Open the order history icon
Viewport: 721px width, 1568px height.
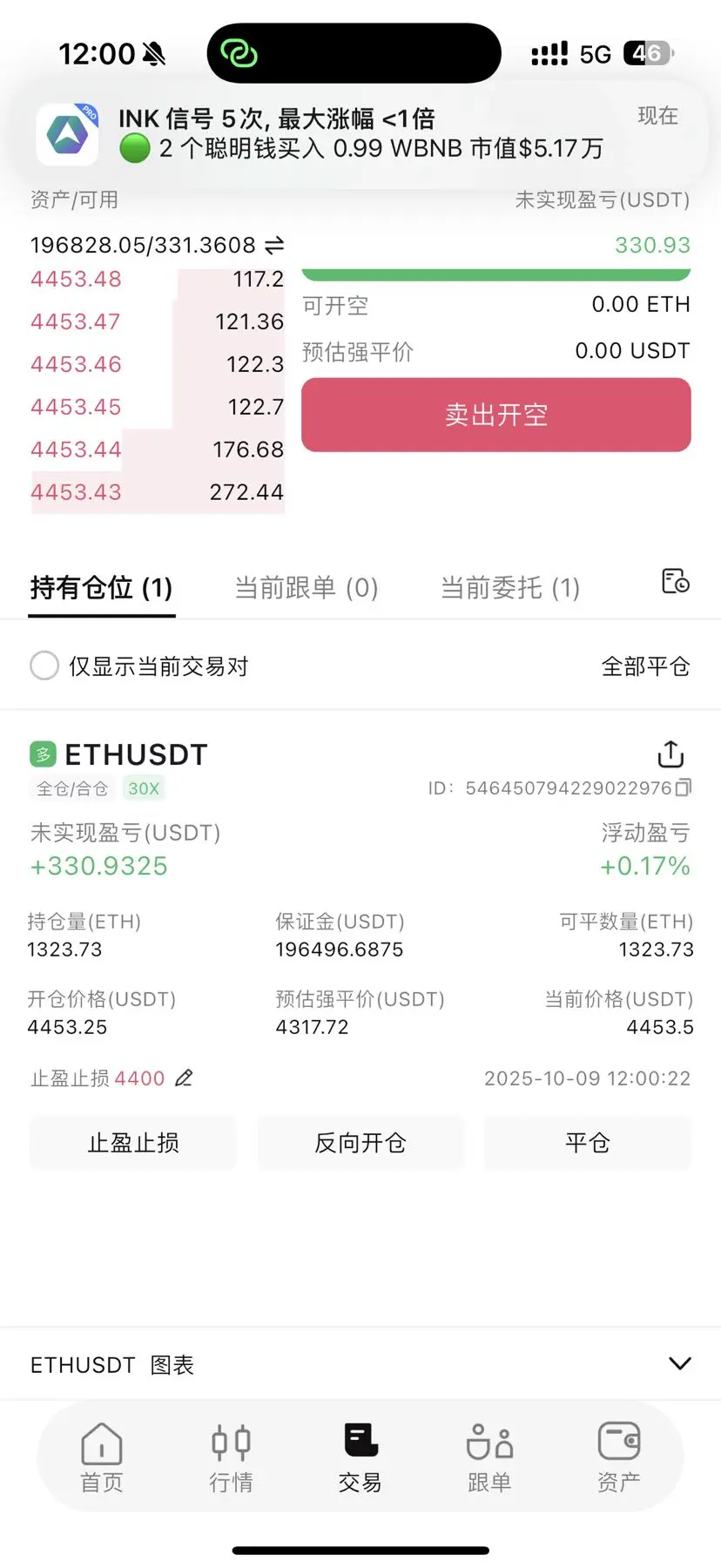[676, 581]
